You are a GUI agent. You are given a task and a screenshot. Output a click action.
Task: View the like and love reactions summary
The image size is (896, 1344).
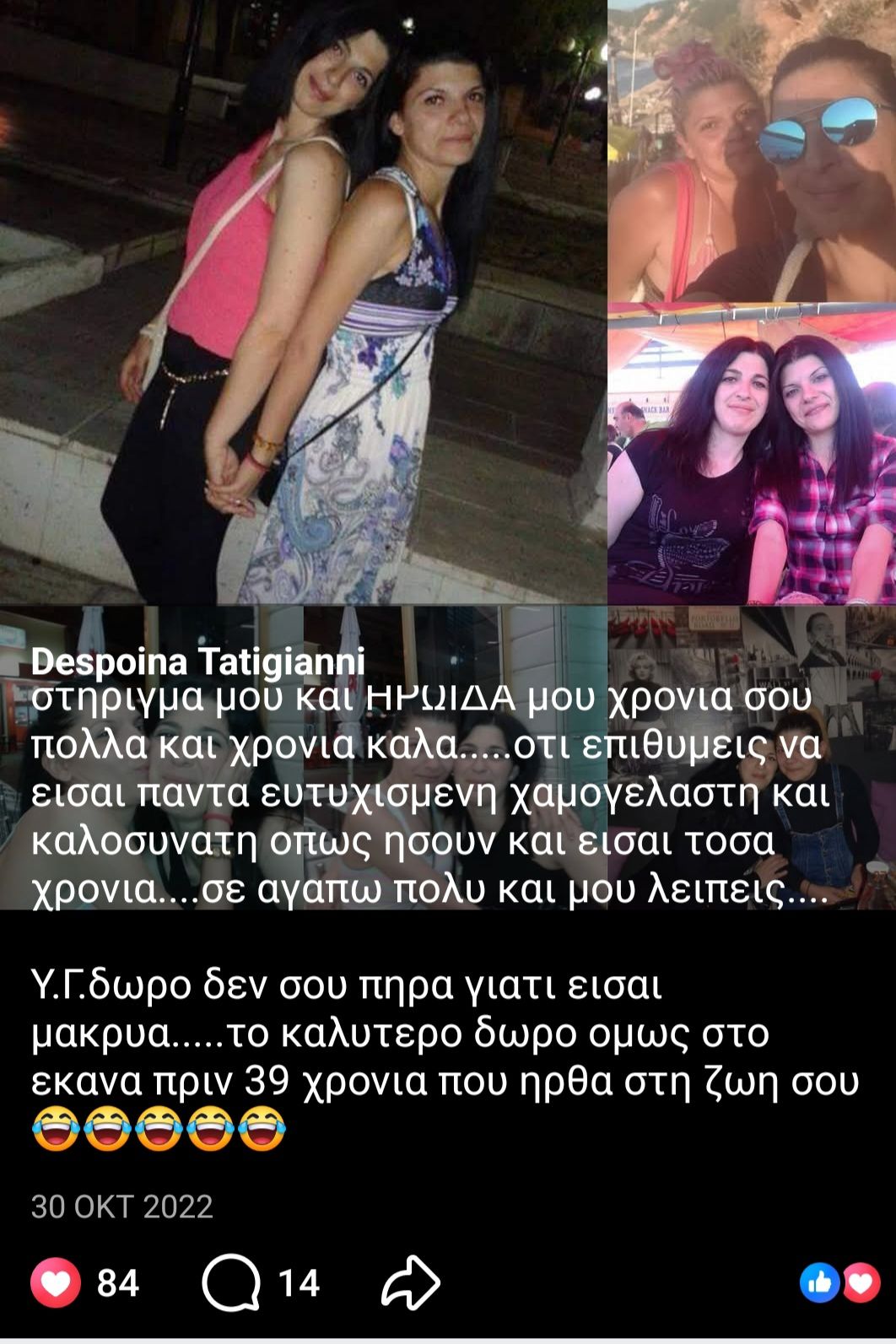(839, 1283)
